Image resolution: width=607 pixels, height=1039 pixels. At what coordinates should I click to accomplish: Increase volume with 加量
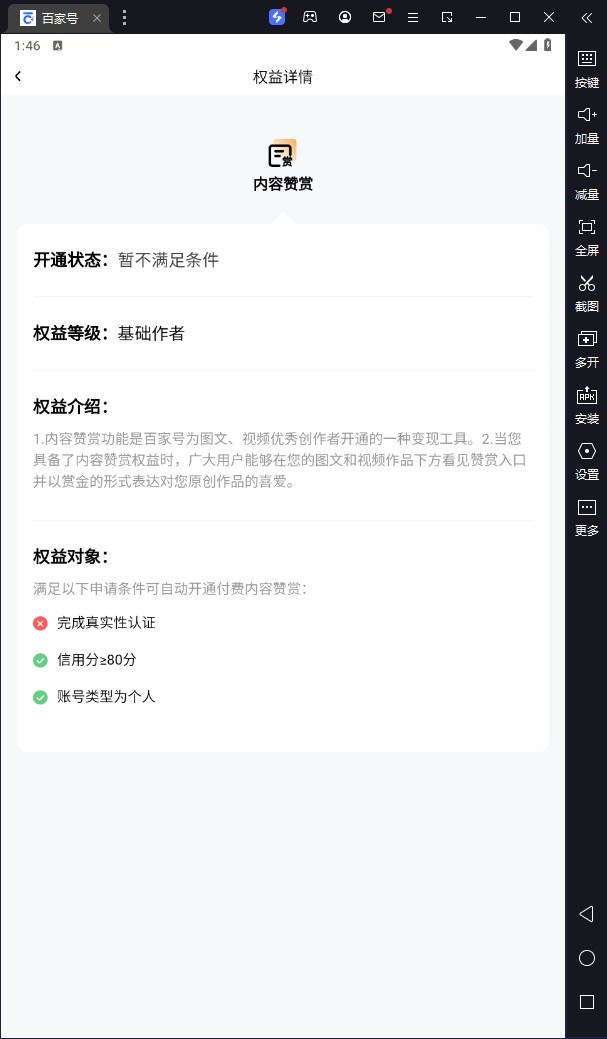[x=587, y=124]
